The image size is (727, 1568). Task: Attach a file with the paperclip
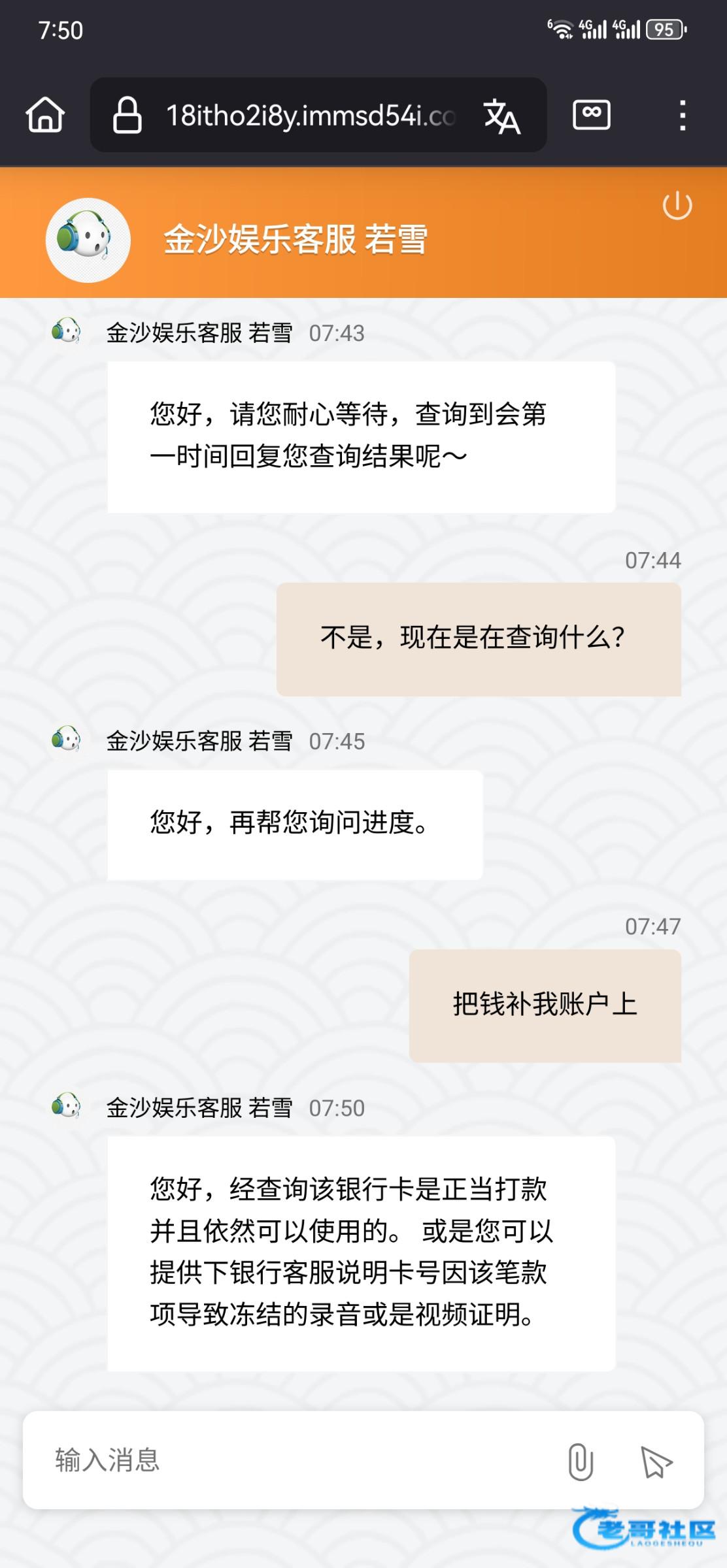coord(581,1462)
